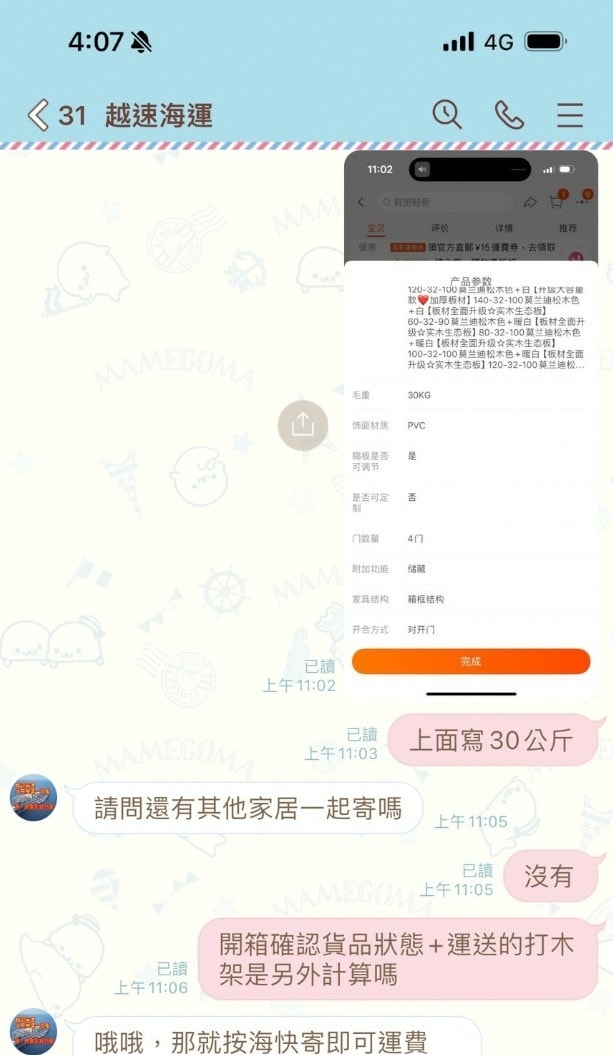Search within the 越速海運 chat
This screenshot has width=613, height=1055.
click(x=447, y=114)
